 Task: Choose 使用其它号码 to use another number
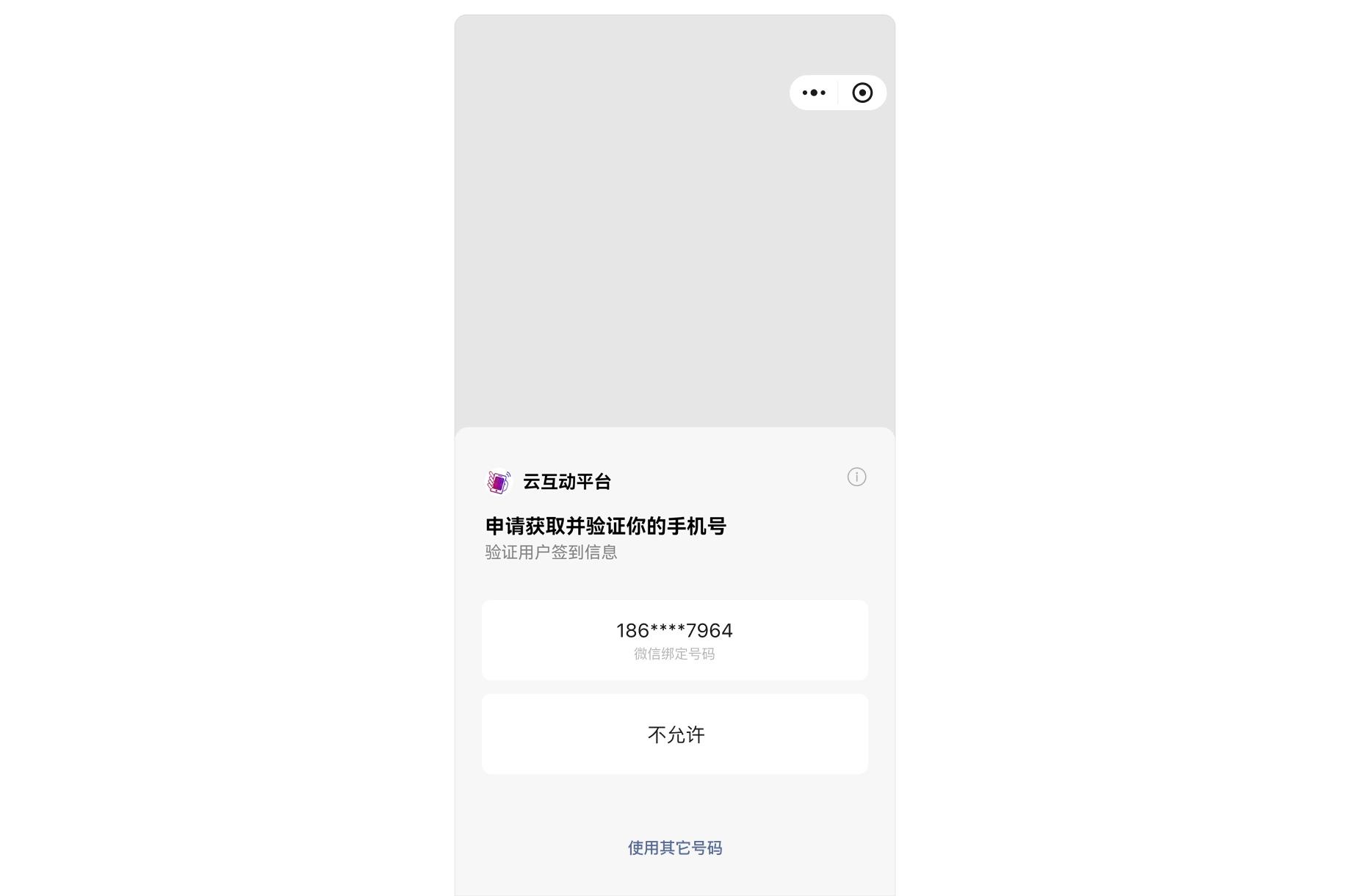tap(674, 848)
